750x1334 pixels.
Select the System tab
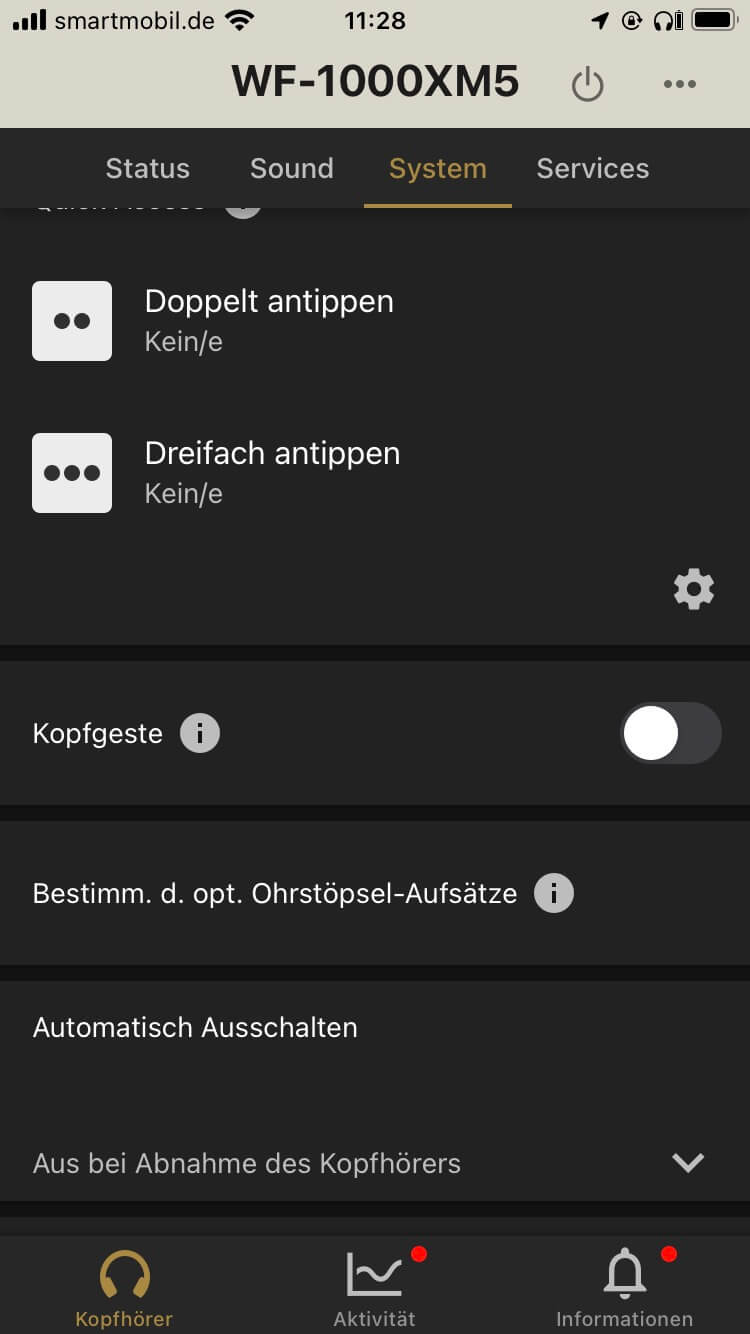pos(437,168)
